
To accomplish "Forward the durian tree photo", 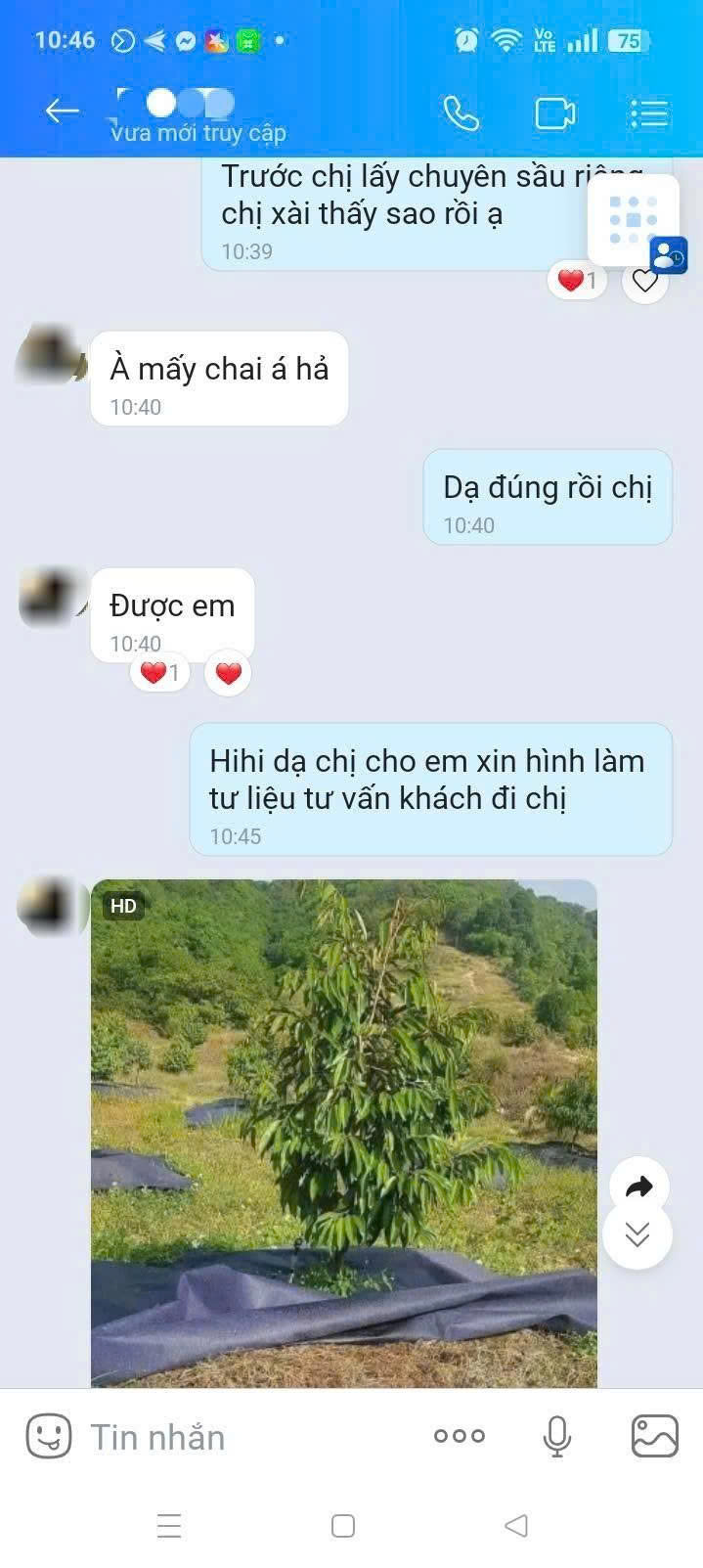I will [638, 1187].
